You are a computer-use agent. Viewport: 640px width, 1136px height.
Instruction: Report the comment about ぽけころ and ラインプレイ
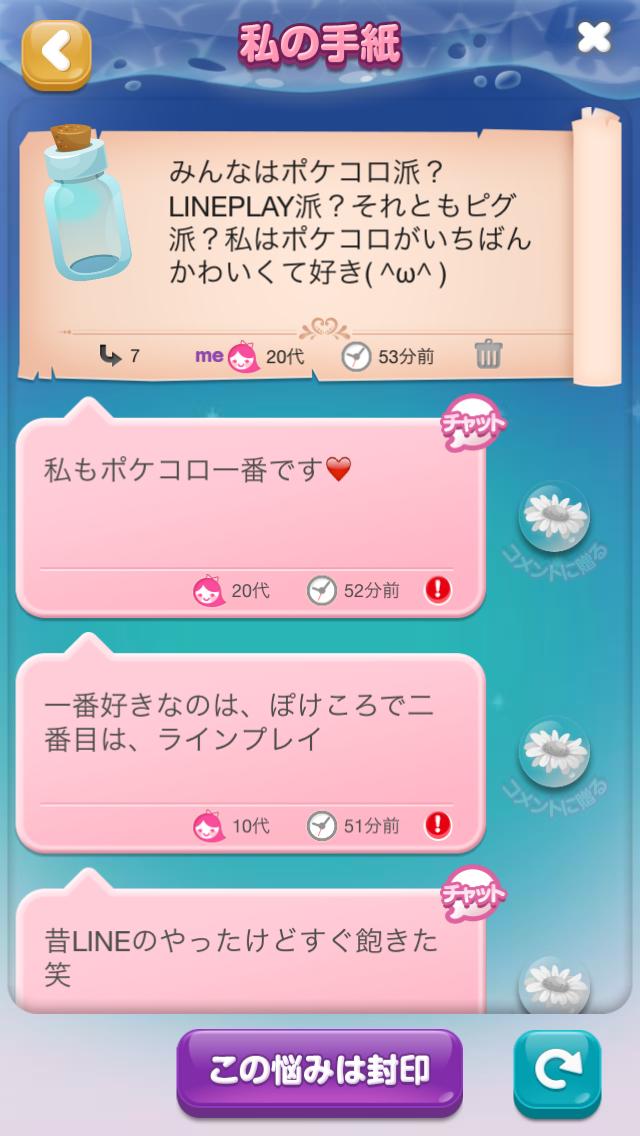[438, 825]
